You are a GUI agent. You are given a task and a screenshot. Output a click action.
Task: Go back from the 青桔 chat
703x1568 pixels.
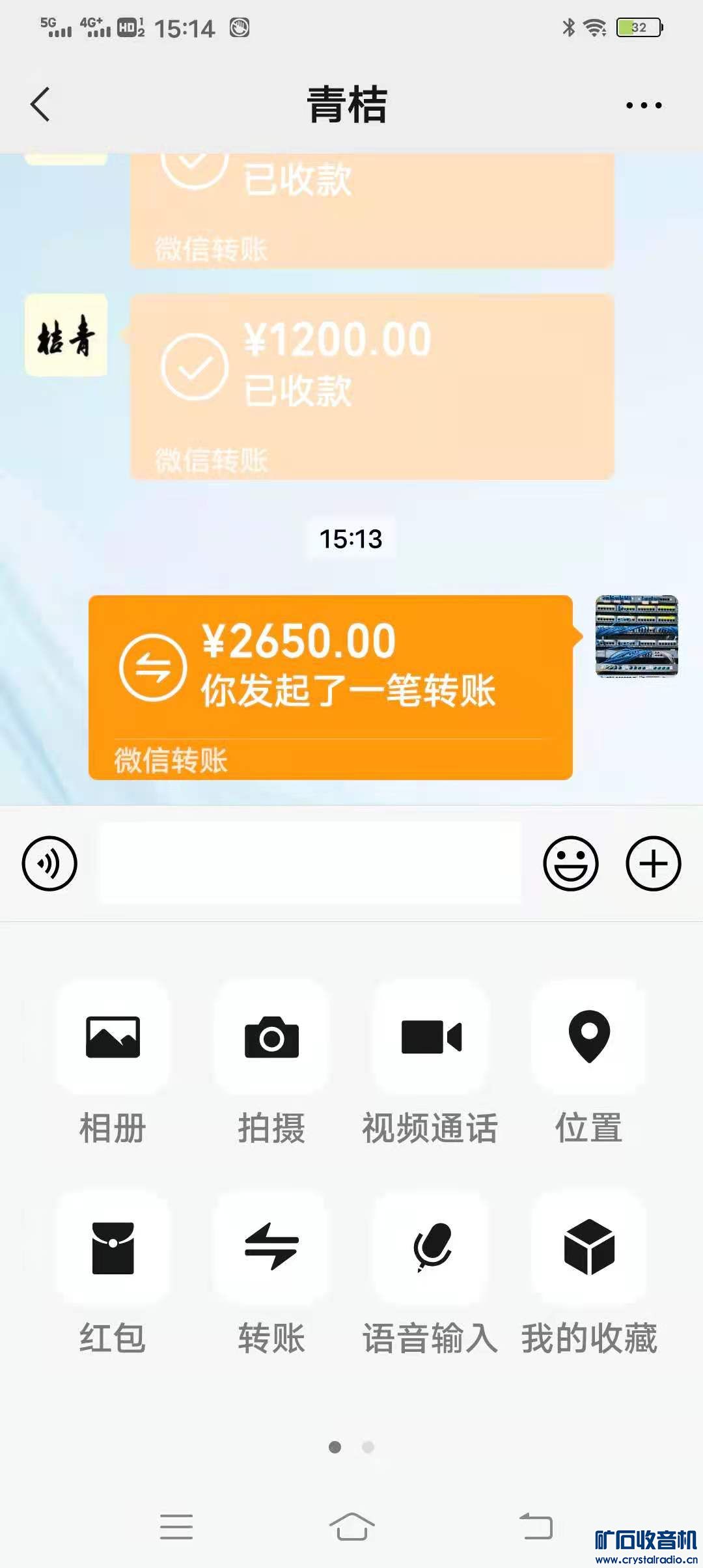[40, 104]
